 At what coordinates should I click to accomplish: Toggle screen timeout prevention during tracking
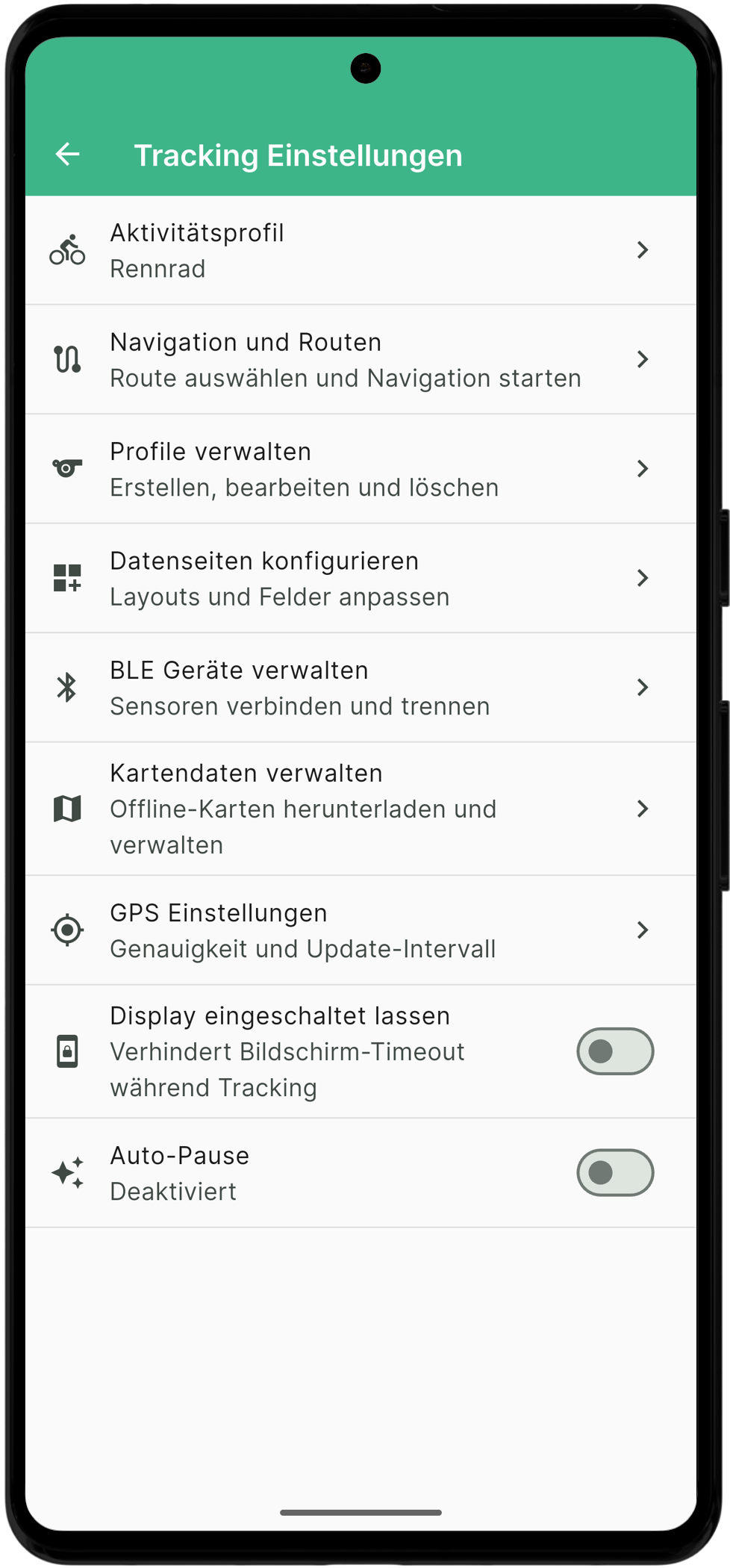(614, 1051)
